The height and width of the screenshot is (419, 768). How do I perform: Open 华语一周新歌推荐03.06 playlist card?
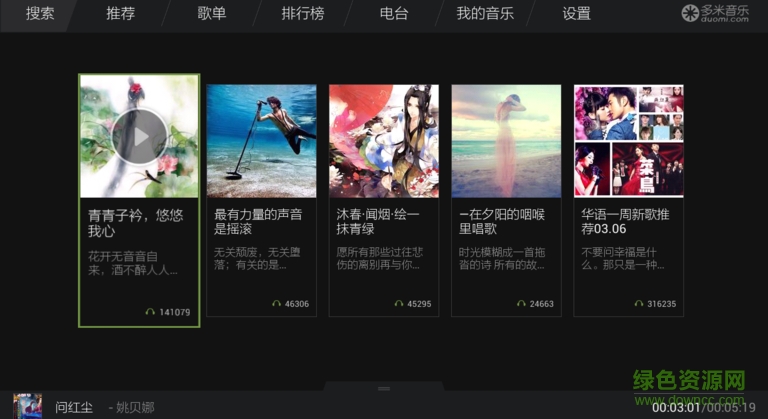628,200
